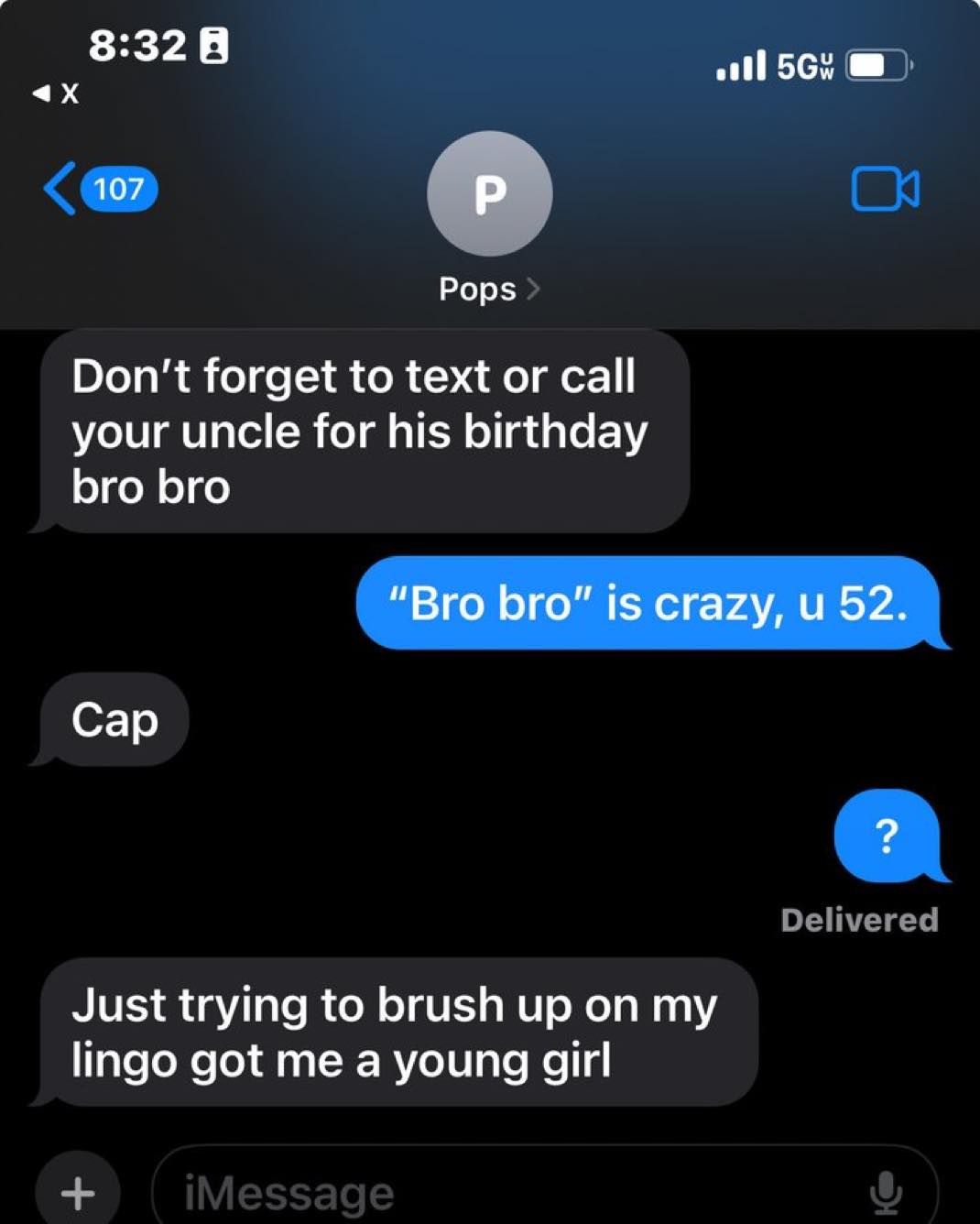Image resolution: width=980 pixels, height=1224 pixels.
Task: Record an audio message with the microphone
Action: coord(885,1191)
